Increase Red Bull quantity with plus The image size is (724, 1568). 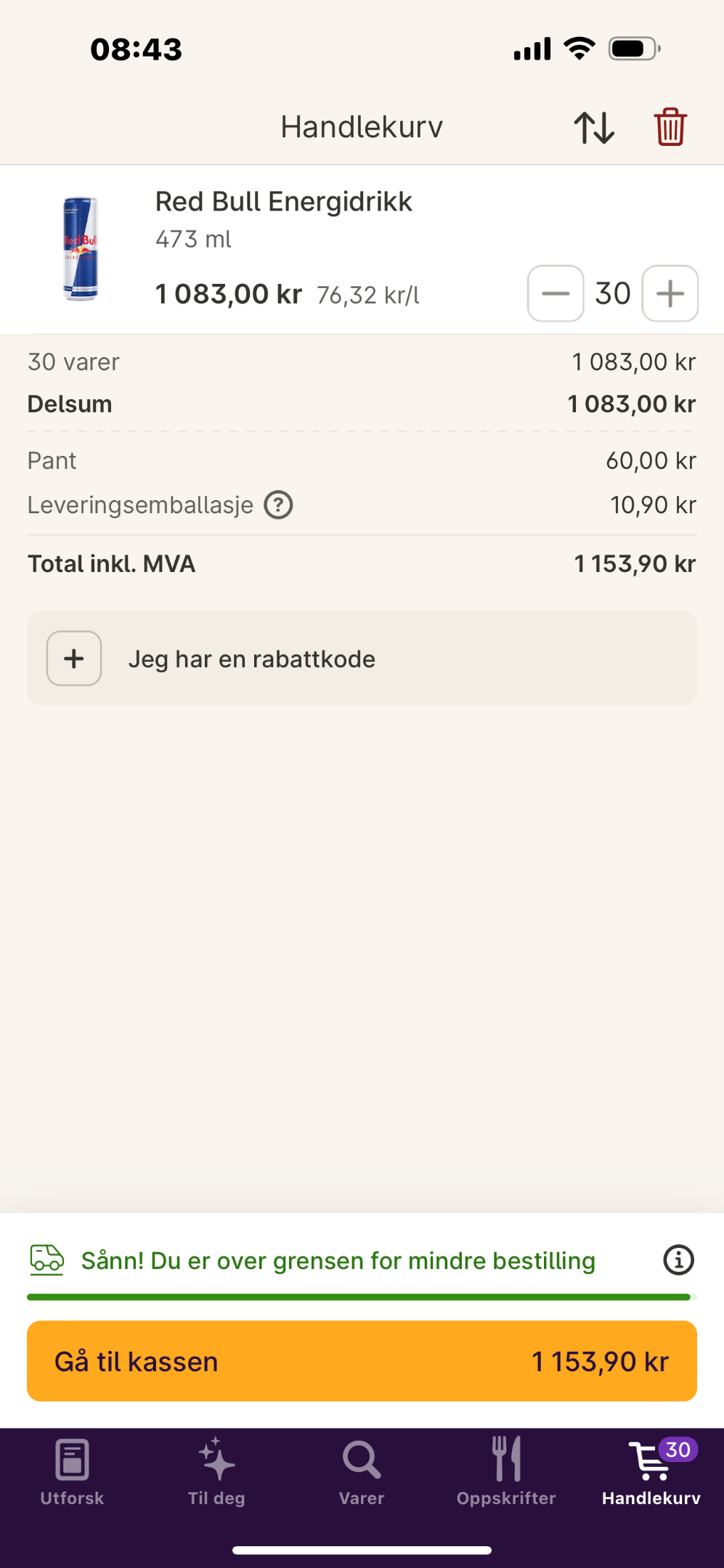670,293
